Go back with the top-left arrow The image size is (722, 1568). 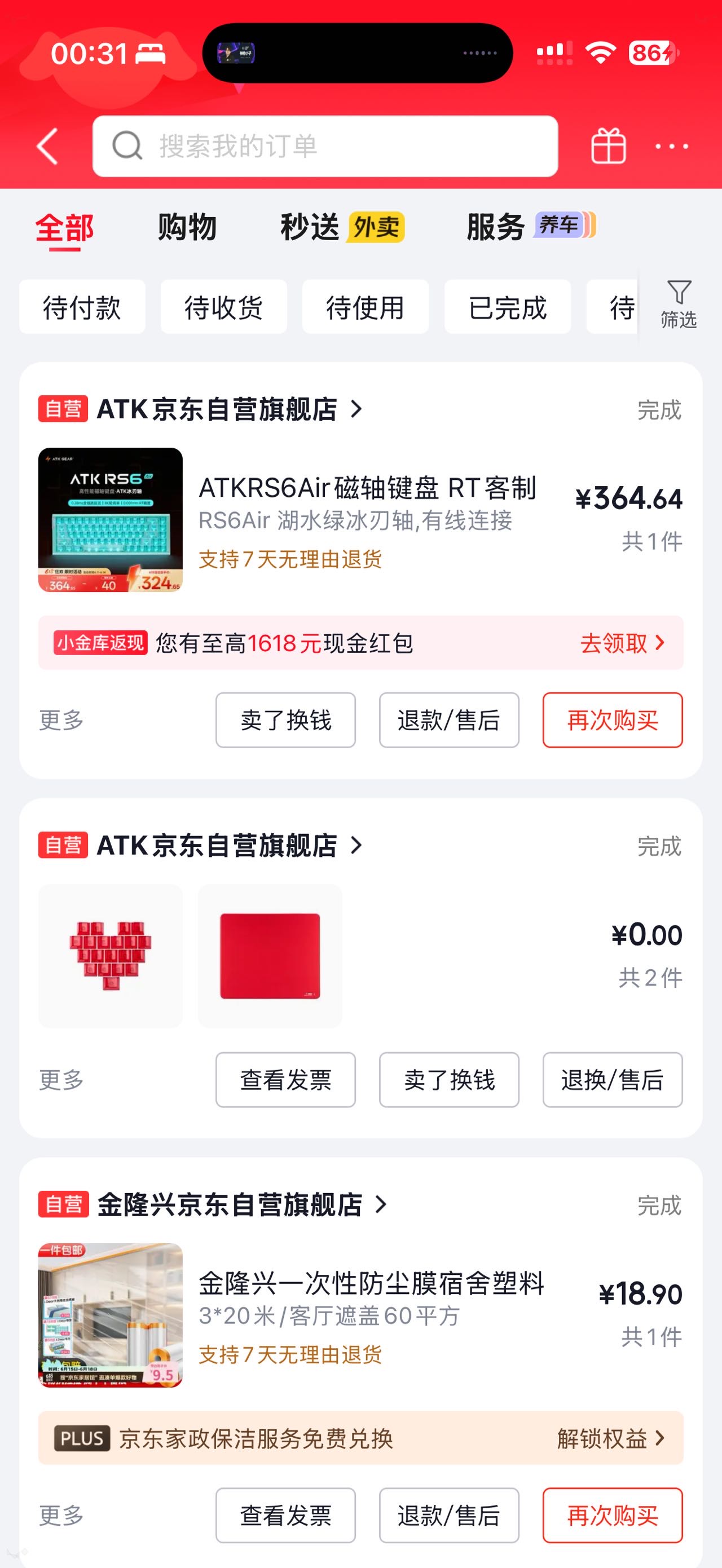click(x=47, y=146)
